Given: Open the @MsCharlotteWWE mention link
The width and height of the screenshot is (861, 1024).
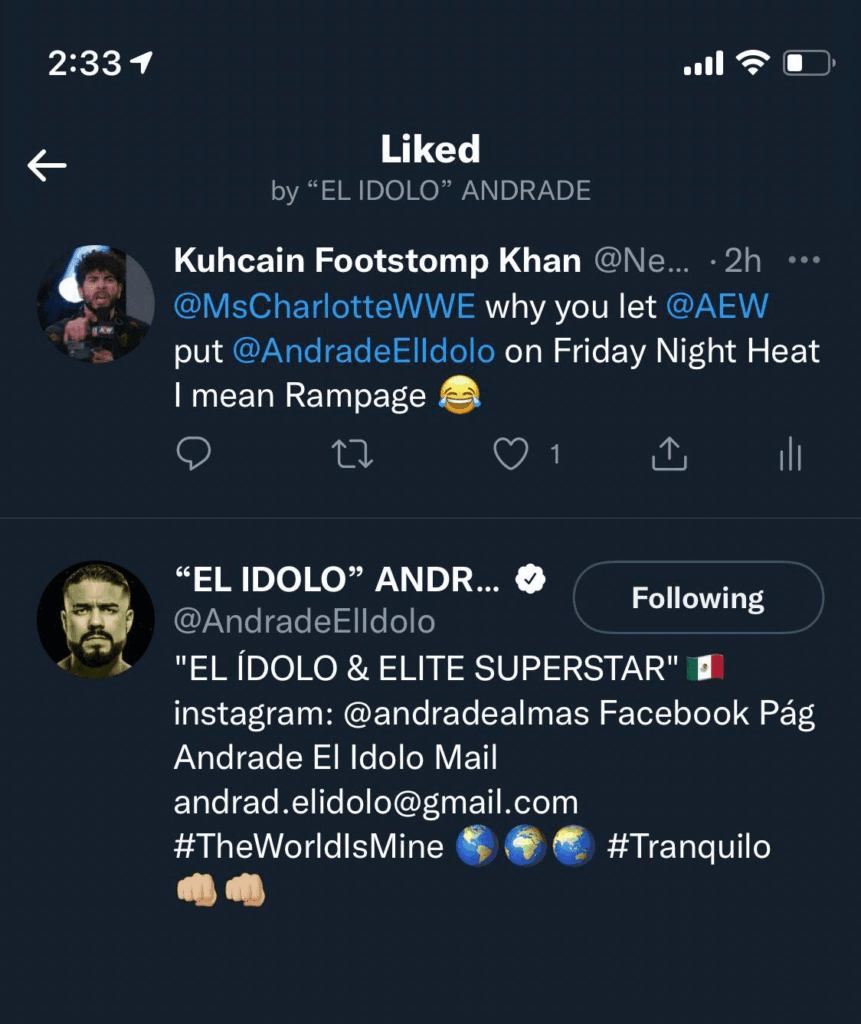Looking at the screenshot, I should click(325, 306).
